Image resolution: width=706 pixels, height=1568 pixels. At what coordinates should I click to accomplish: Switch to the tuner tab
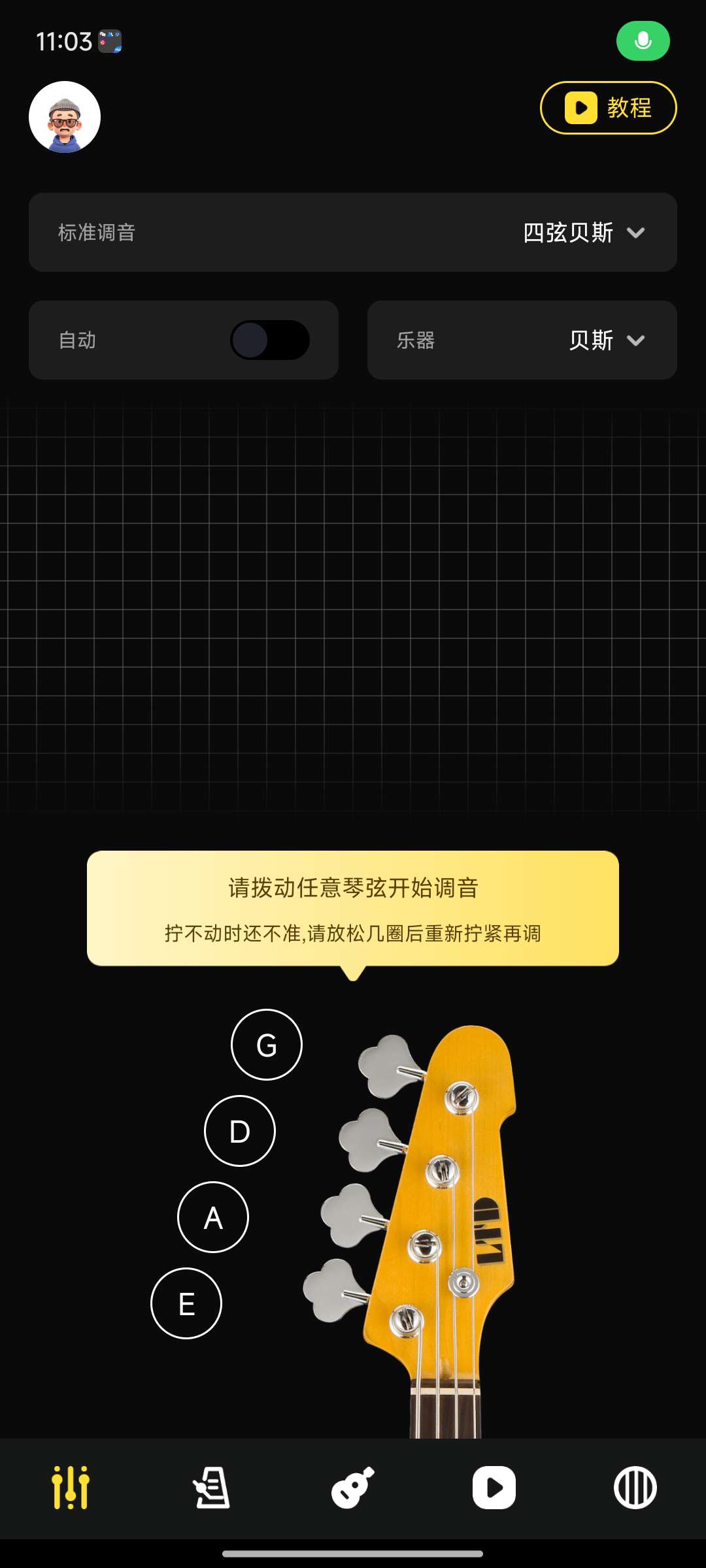click(71, 1488)
